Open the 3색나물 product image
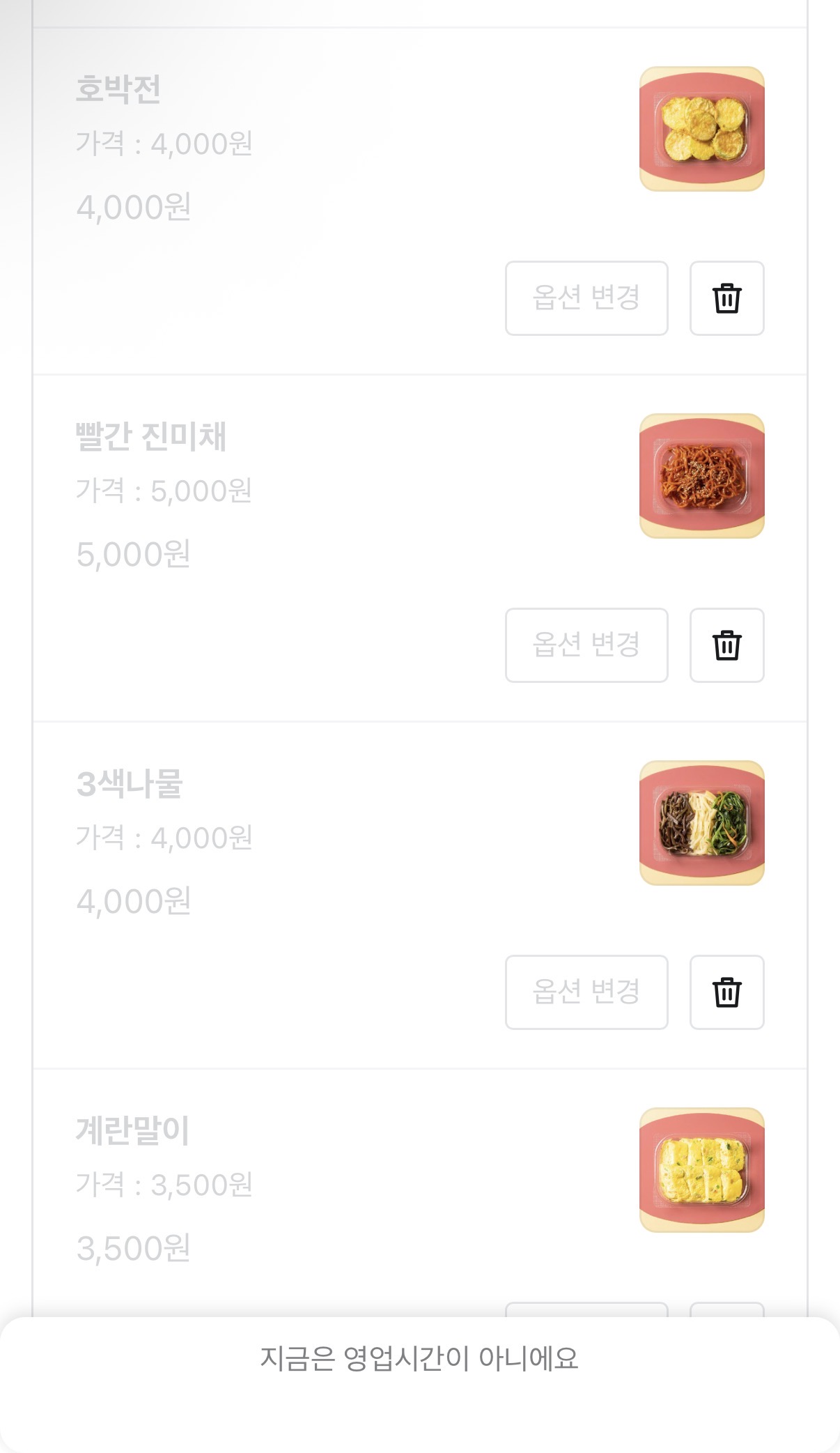This screenshot has height=1453, width=840. (701, 823)
